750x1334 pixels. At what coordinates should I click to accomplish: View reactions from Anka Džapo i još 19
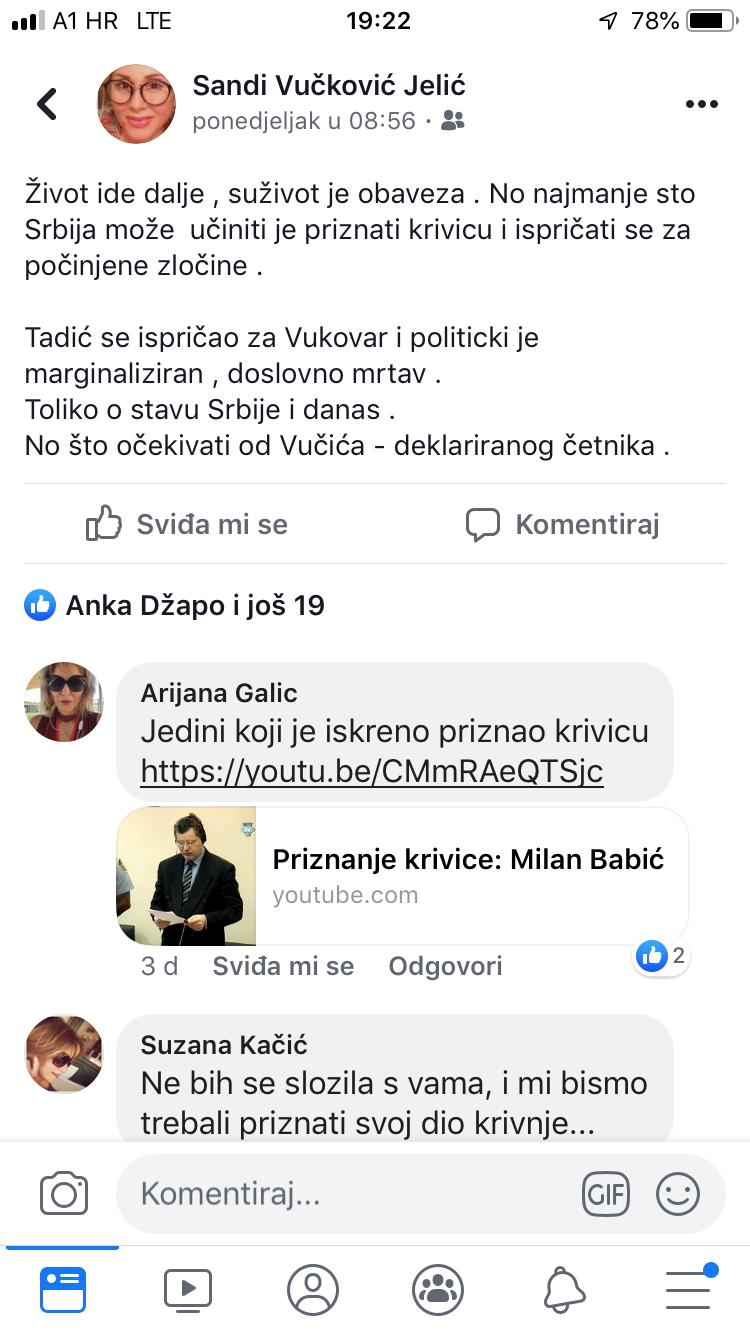tap(175, 605)
